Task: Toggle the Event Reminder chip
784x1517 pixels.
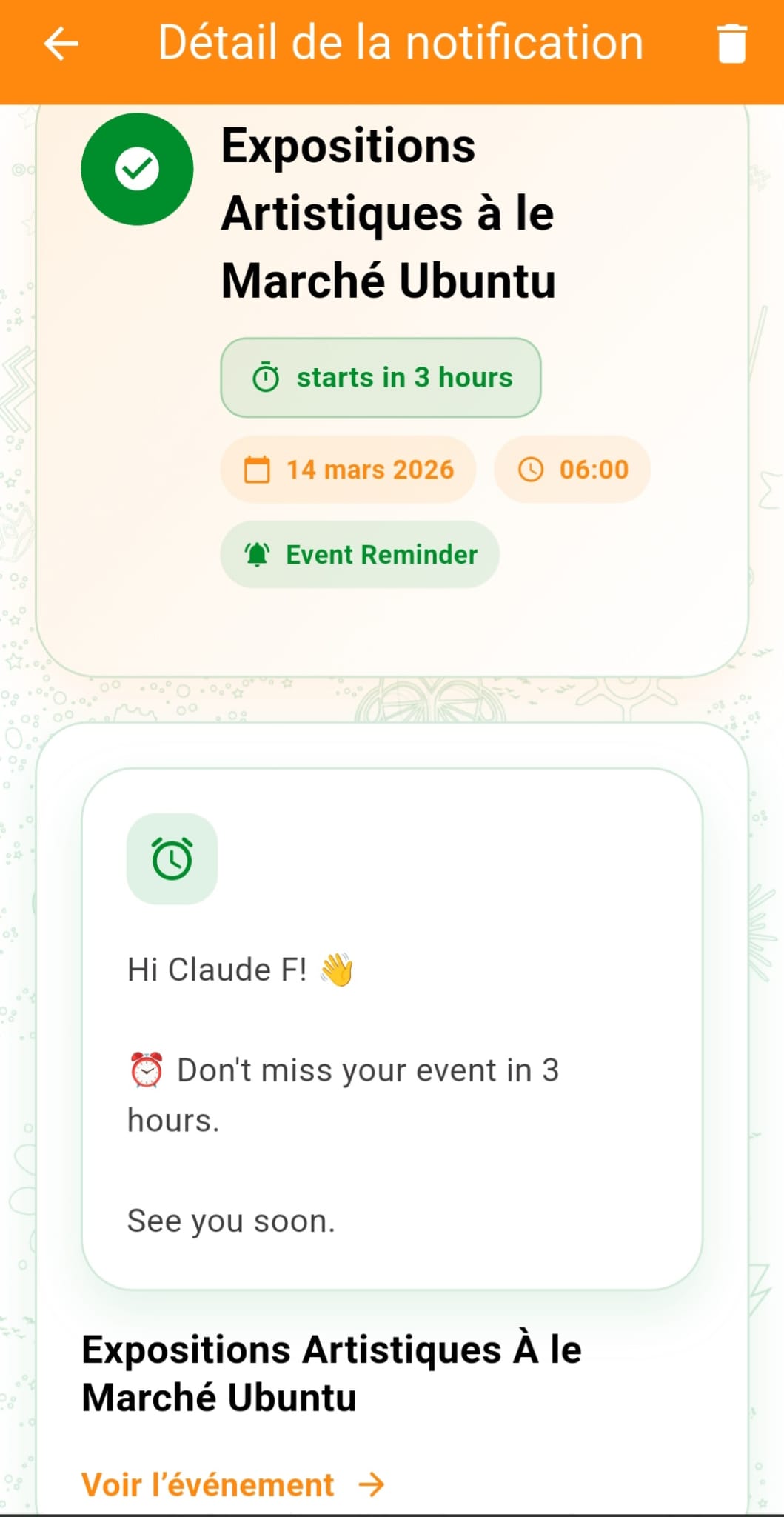Action: pos(360,553)
